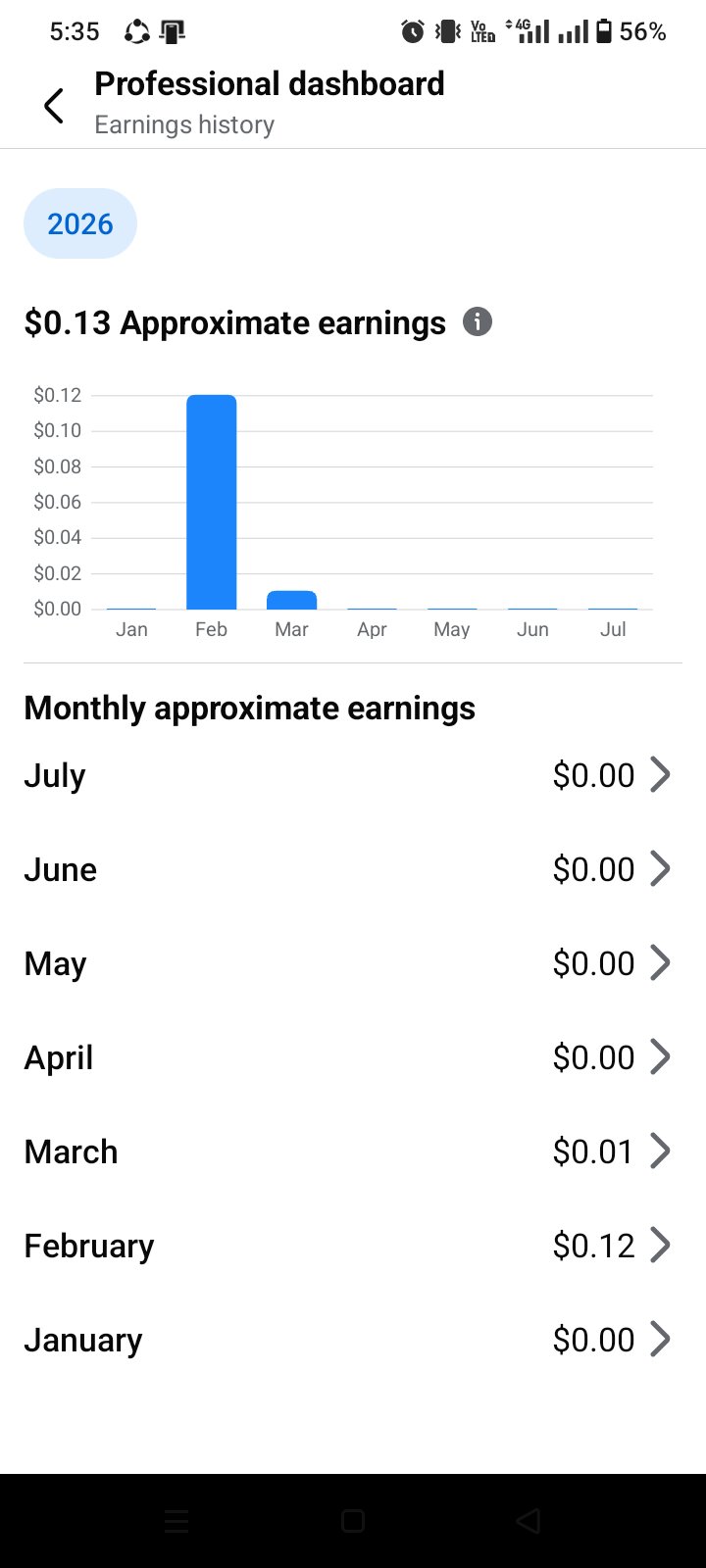Go back from Earnings history
The width and height of the screenshot is (706, 1568).
pyautogui.click(x=54, y=105)
